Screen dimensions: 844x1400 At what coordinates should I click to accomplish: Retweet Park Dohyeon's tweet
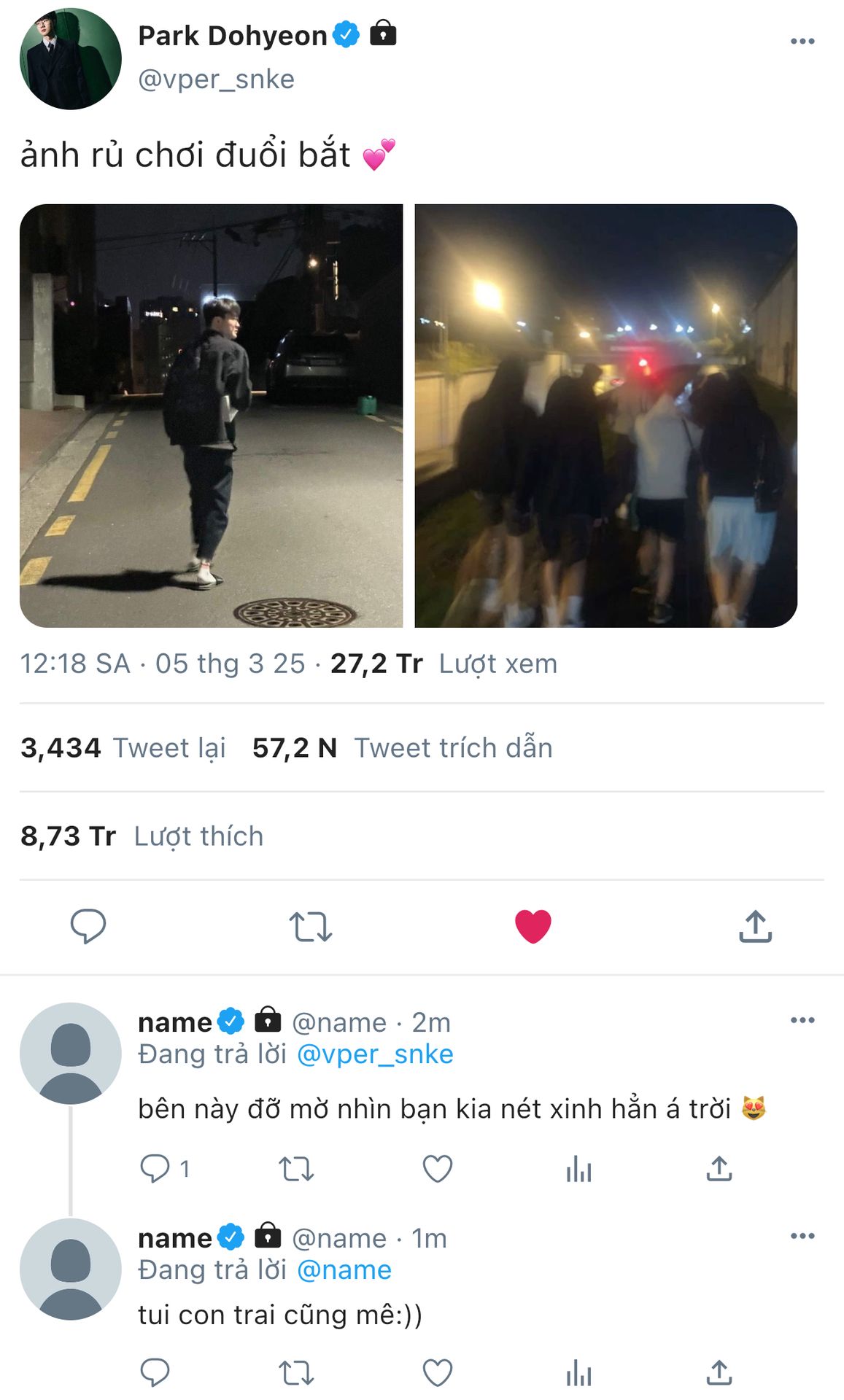point(311,927)
